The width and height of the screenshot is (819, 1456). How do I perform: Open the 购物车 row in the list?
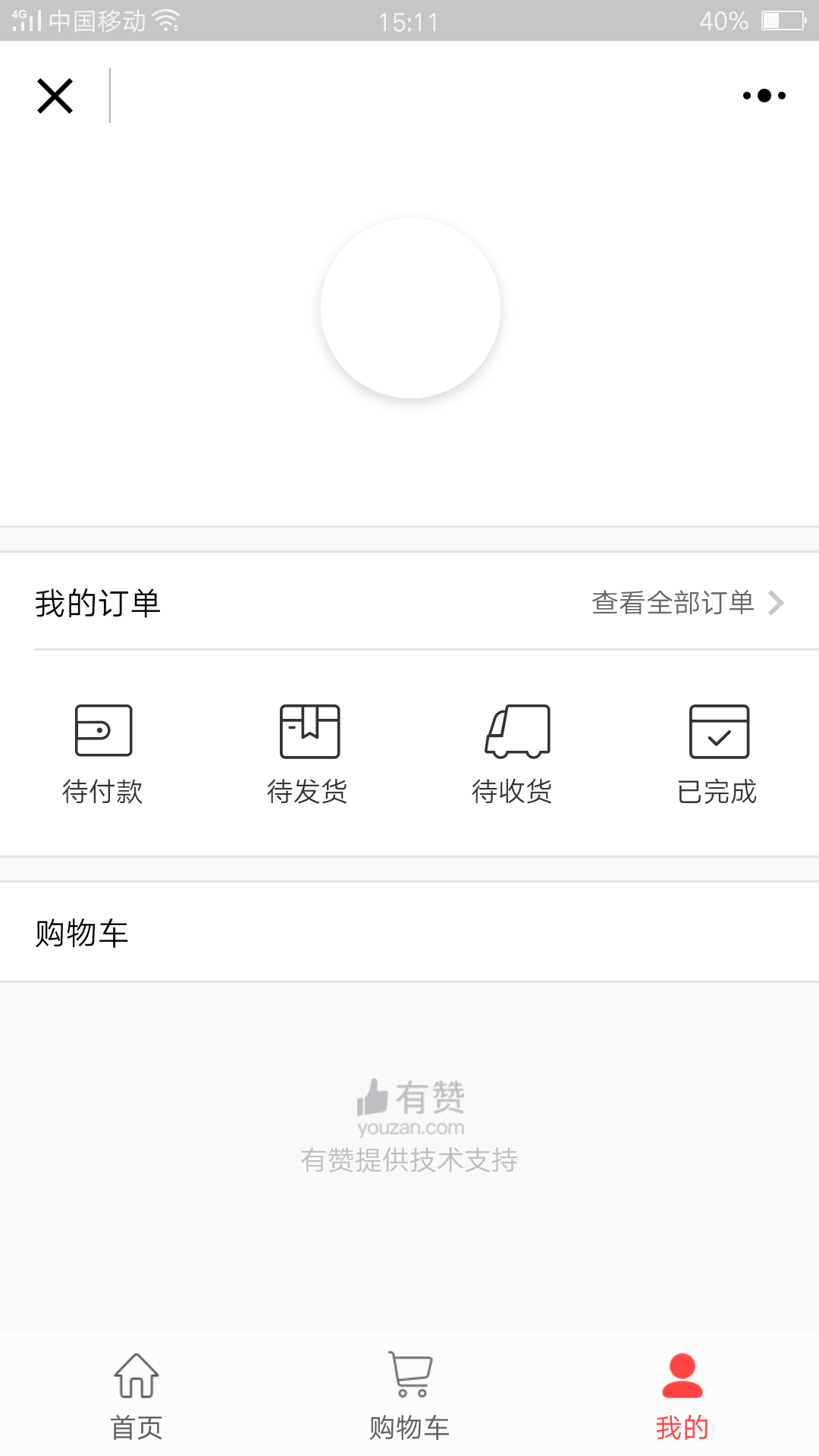[x=409, y=932]
